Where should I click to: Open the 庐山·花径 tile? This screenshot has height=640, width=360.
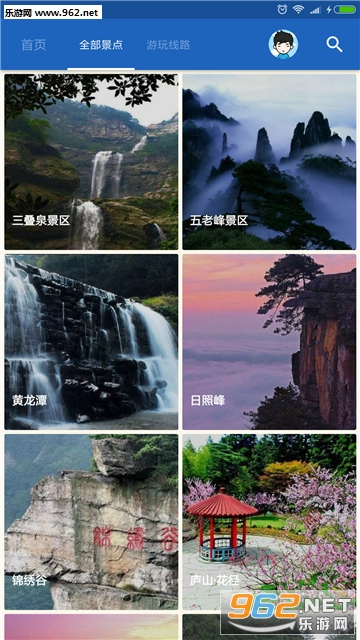[269, 522]
